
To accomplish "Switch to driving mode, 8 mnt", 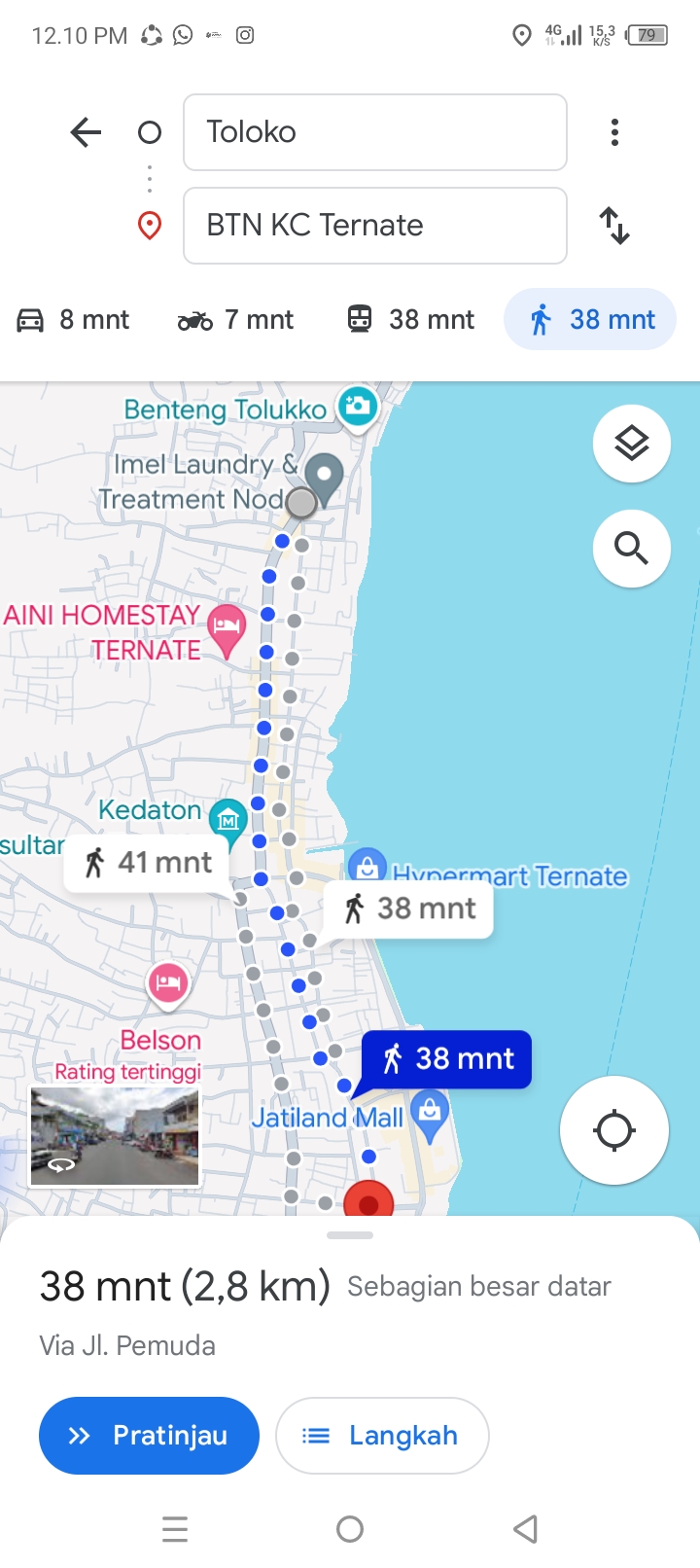I will tap(74, 319).
